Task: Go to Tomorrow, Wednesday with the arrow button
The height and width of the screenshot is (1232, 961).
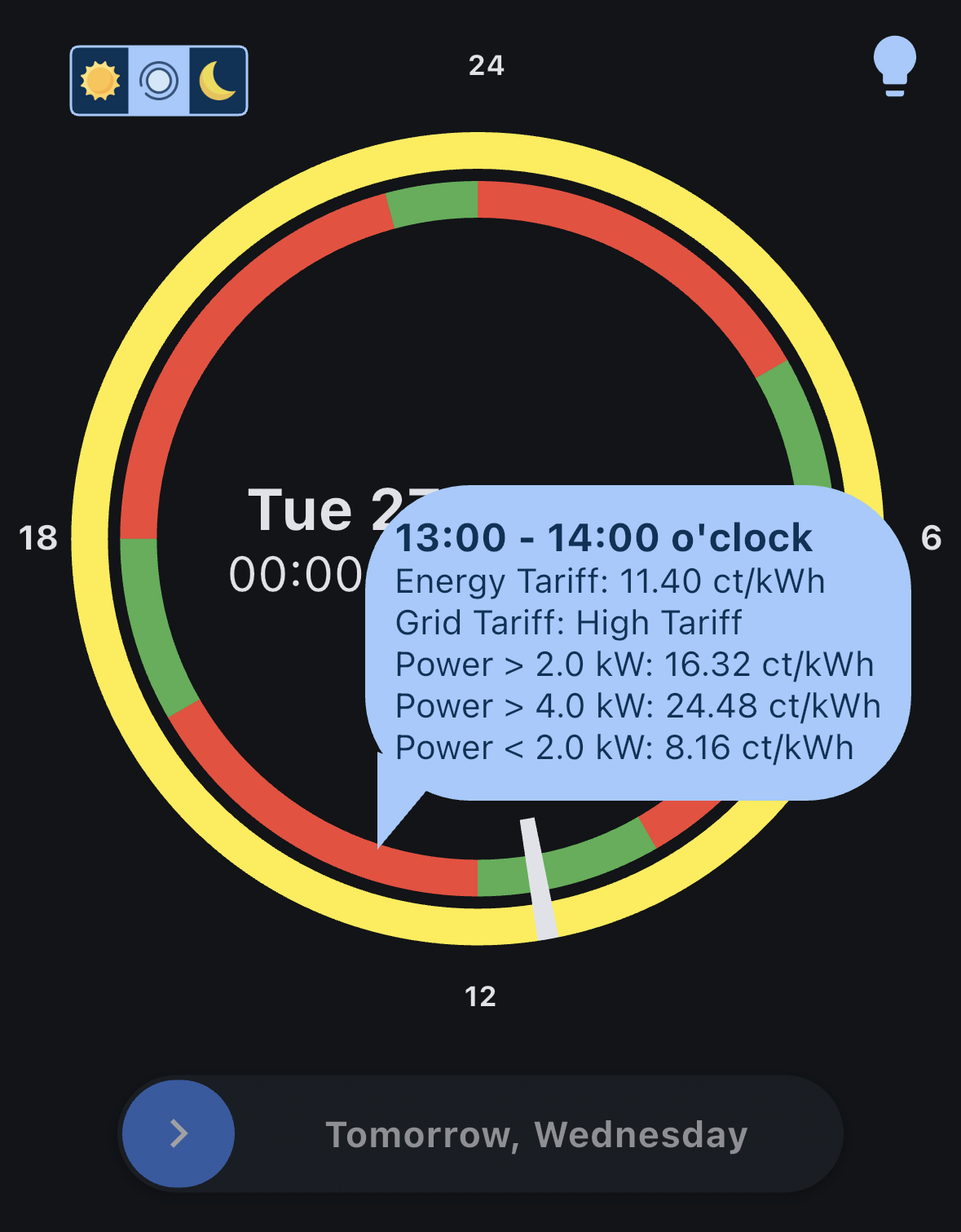Action: (179, 1133)
